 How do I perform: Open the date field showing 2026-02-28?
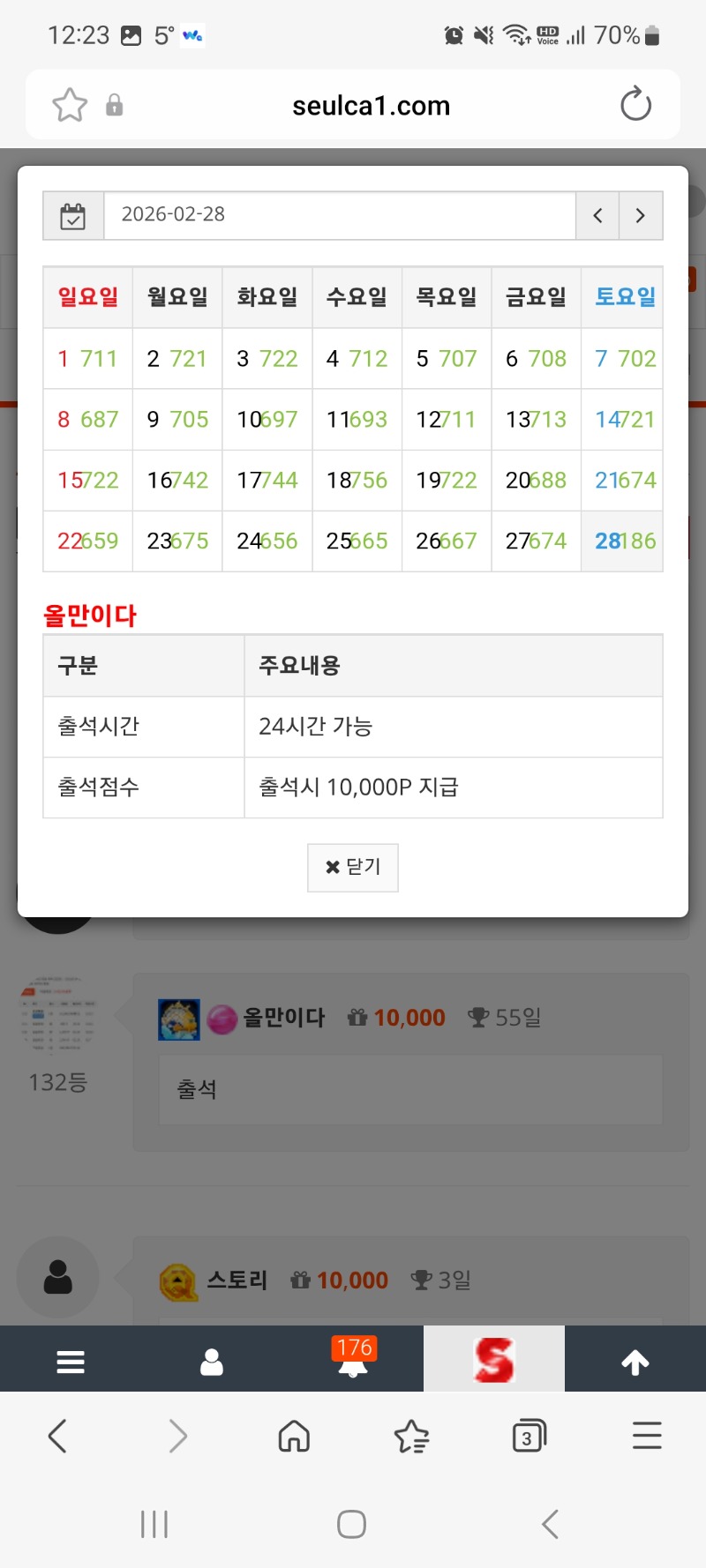tap(339, 215)
